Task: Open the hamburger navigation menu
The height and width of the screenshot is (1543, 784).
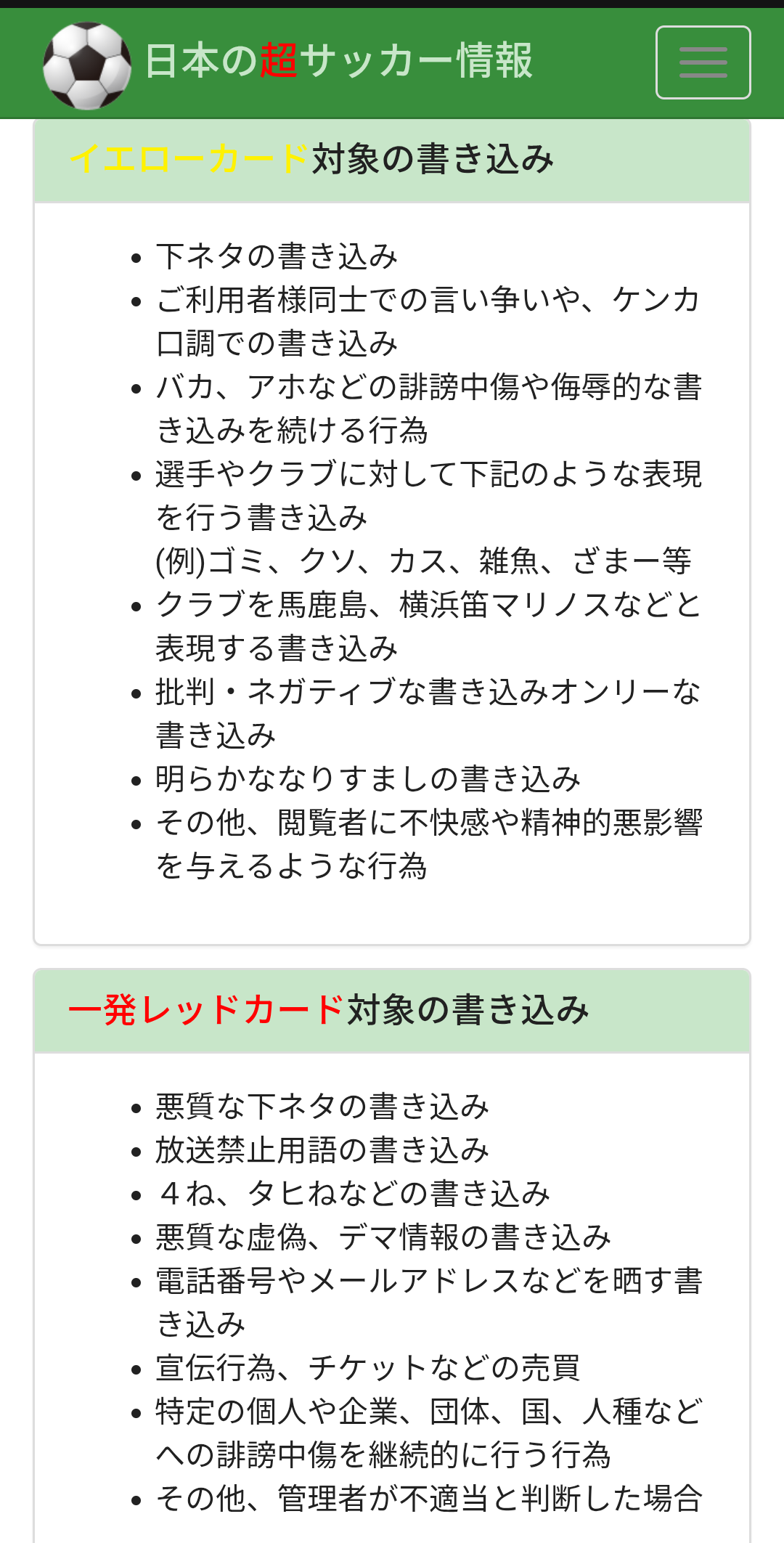Action: 703,62
